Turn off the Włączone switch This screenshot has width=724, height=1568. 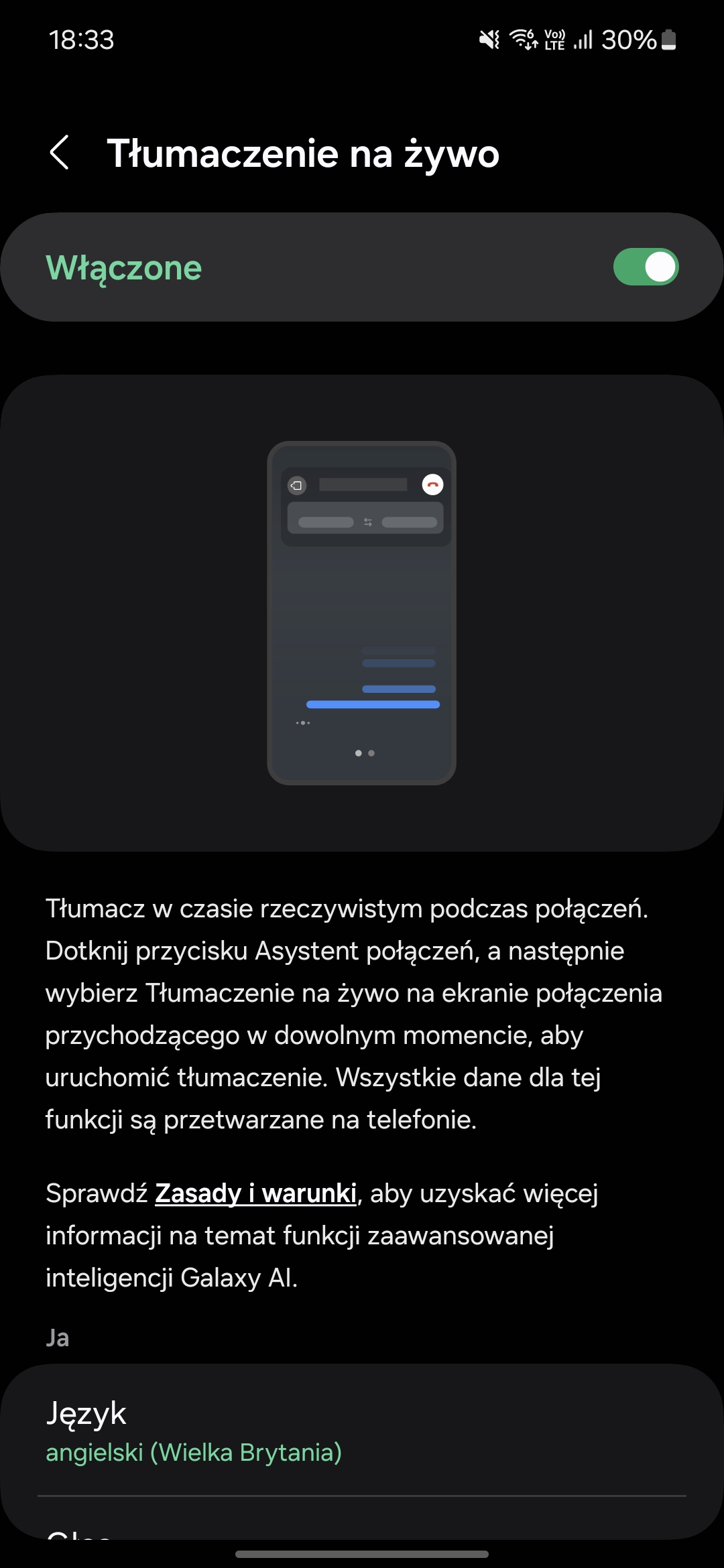646,267
